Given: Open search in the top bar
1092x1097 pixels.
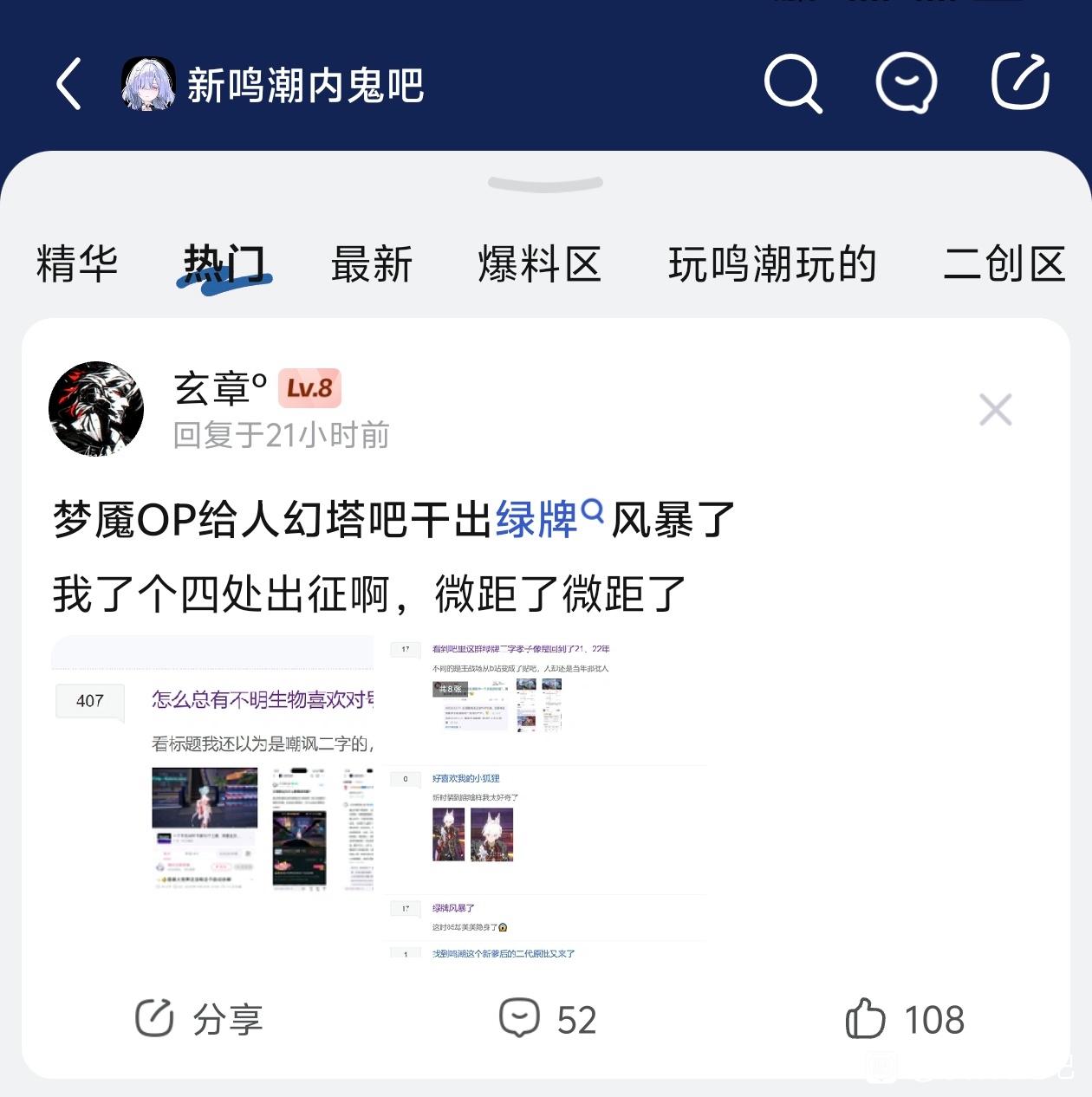Looking at the screenshot, I should (792, 84).
